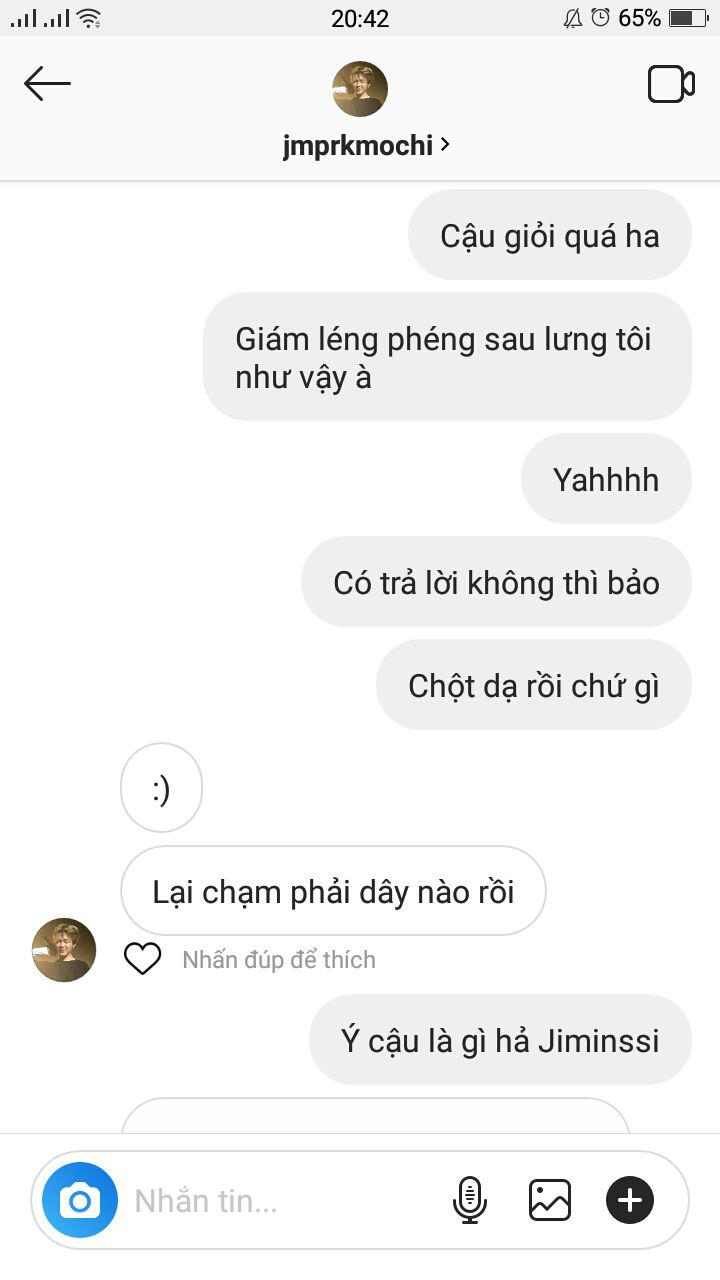Tap jmprkmochi's avatar beside the message
The height and width of the screenshot is (1280, 720).
tap(64, 950)
